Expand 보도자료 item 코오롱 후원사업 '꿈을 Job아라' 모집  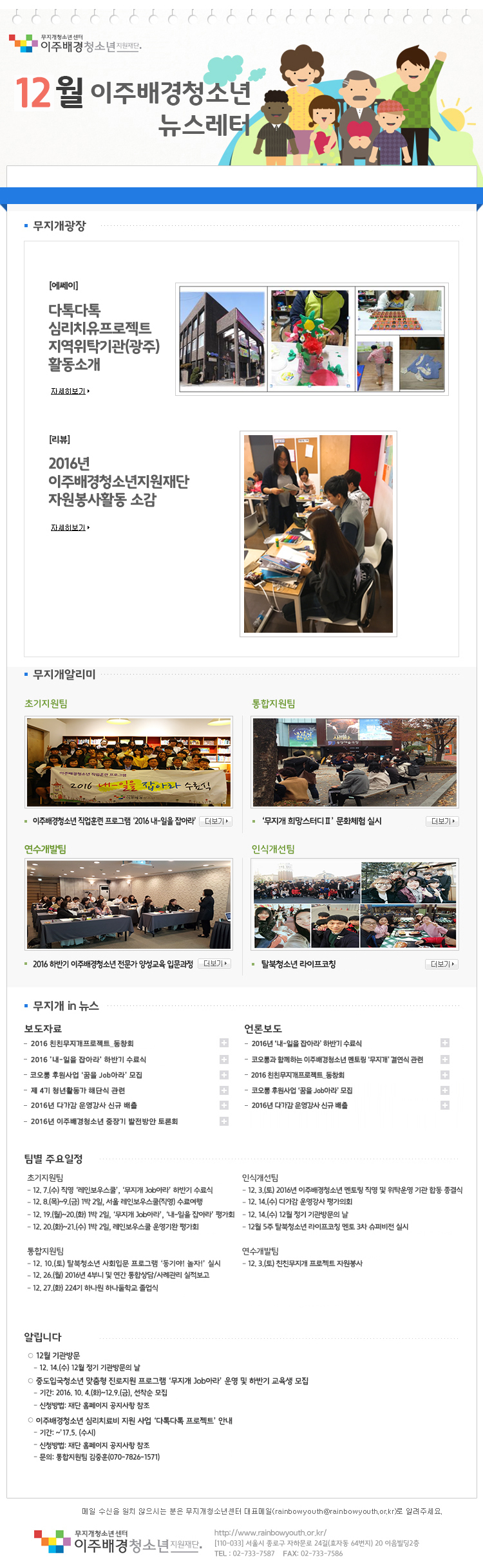224,1074
